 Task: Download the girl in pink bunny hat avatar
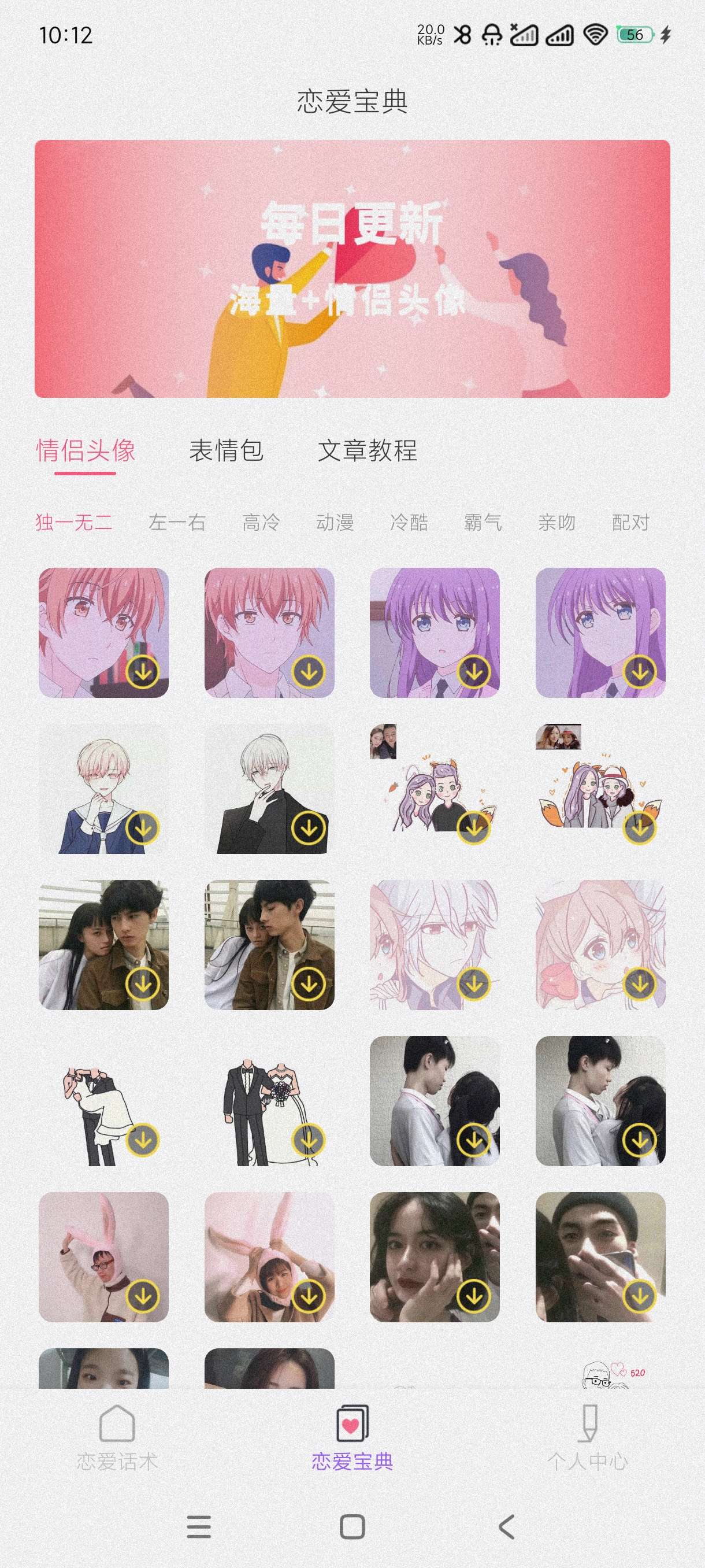click(309, 1296)
